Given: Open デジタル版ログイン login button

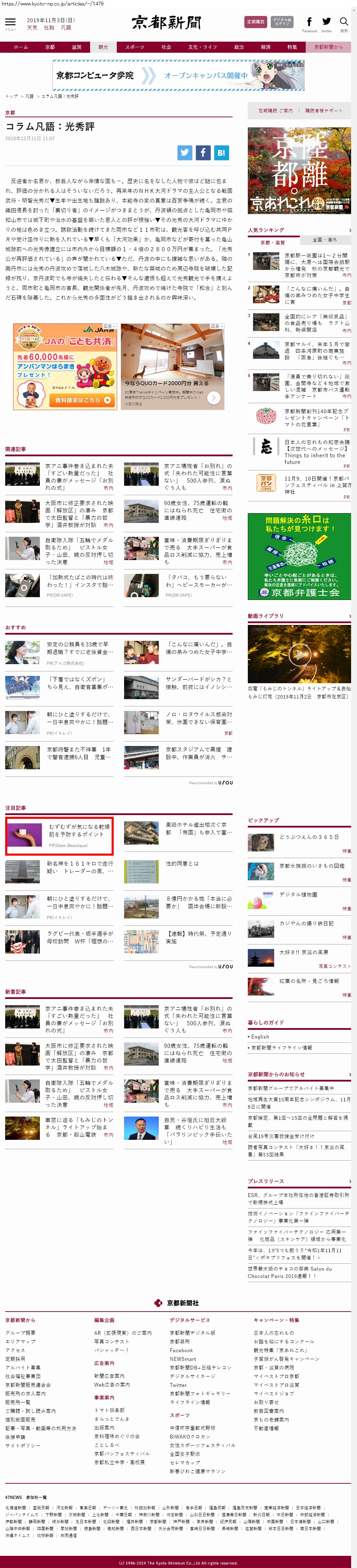Looking at the screenshot, I should click(281, 22).
